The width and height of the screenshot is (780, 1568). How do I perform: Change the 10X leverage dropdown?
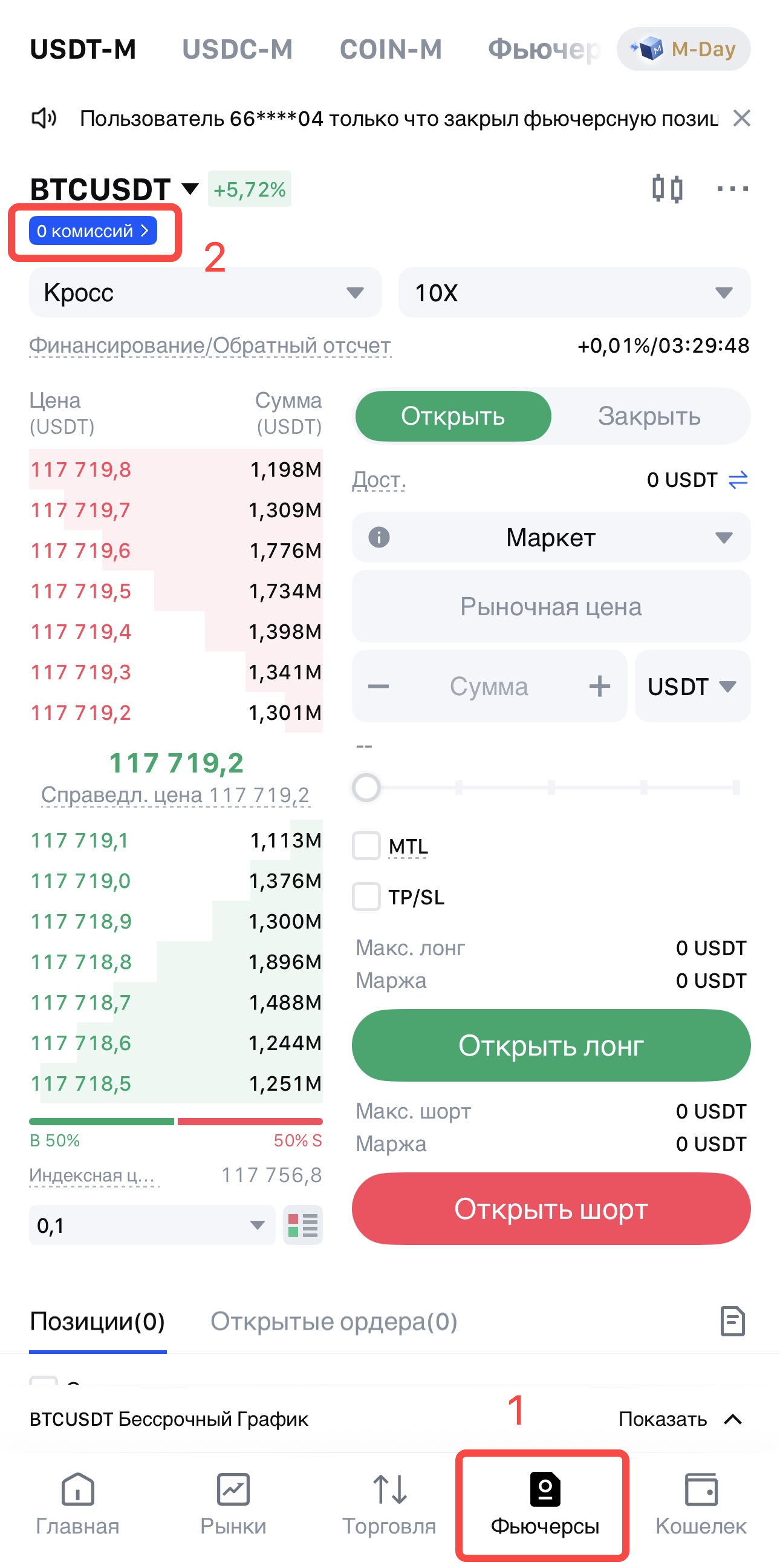click(x=574, y=293)
